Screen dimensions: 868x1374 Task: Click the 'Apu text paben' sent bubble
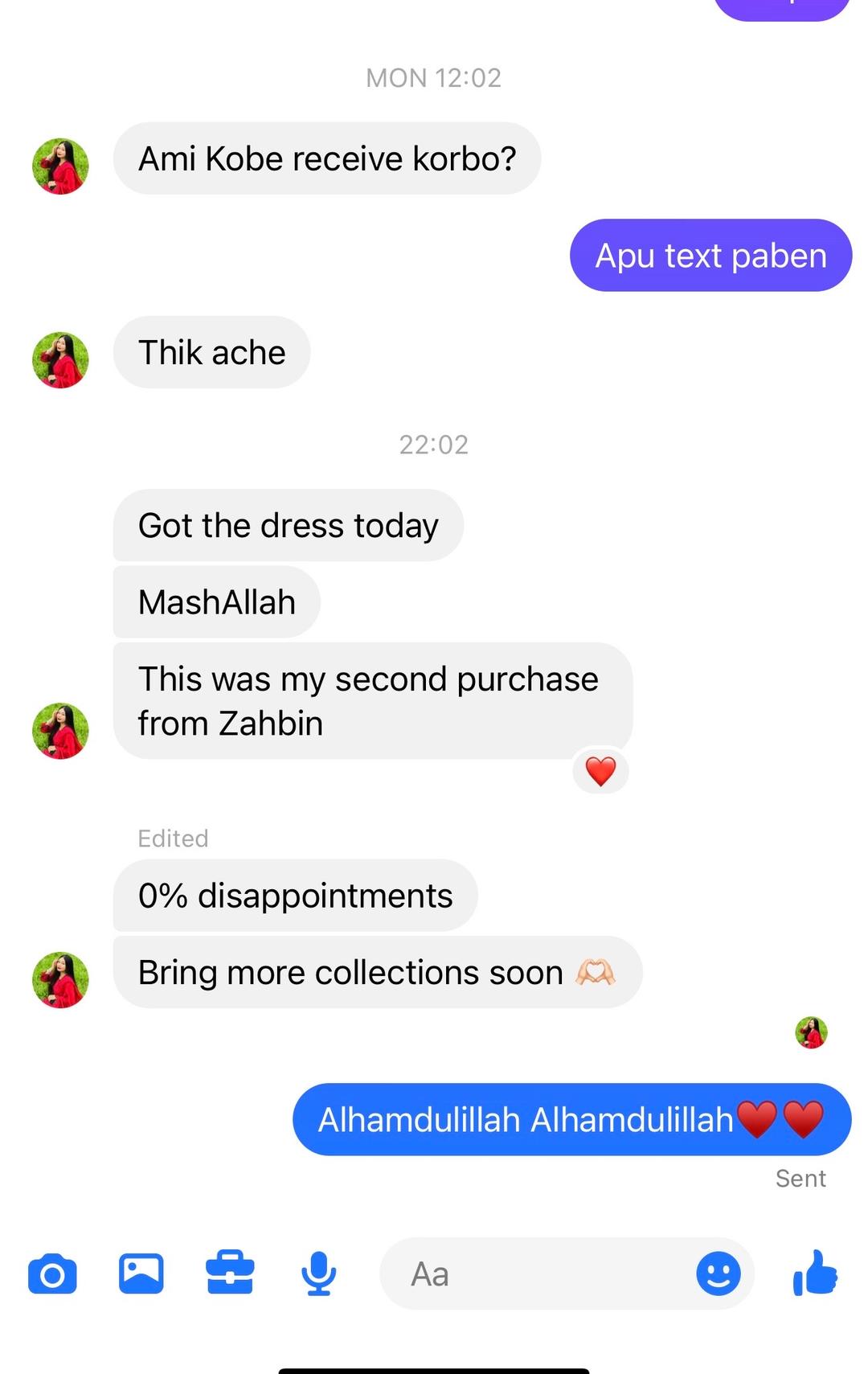coord(710,256)
